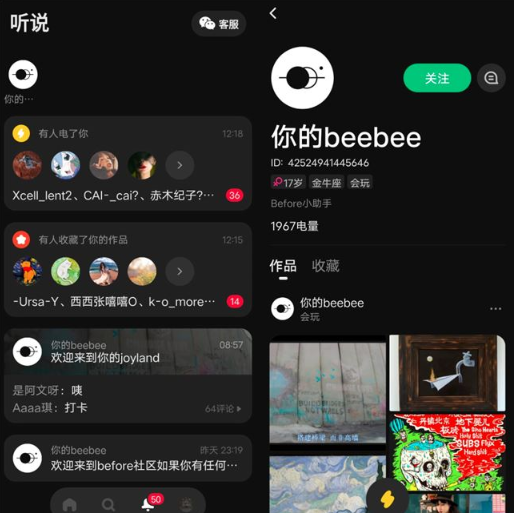Viewport: 514px width, 513px height.
Task: Switch to the 收藏 tab
Action: coord(326,266)
